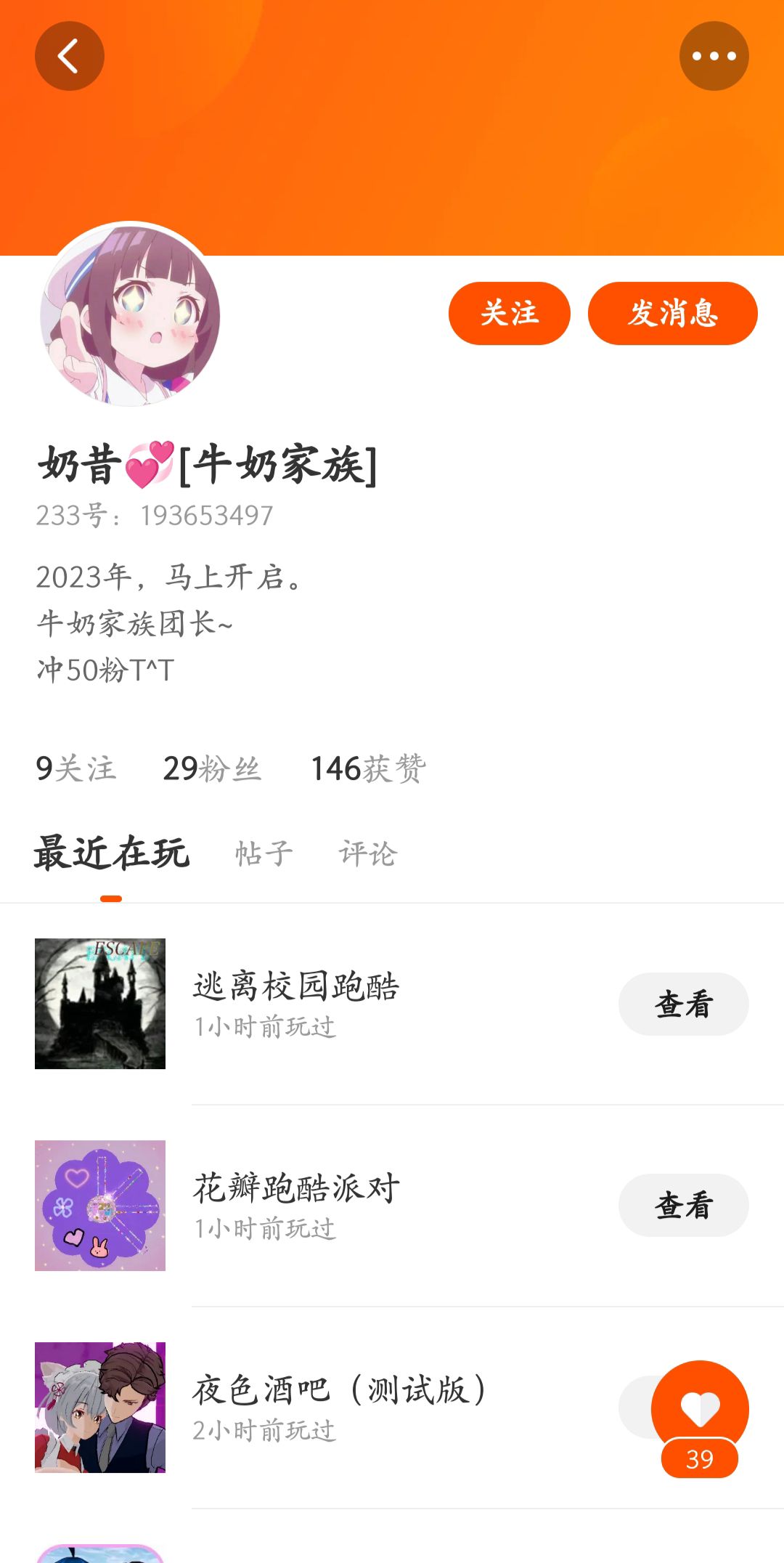Select the 最近在玩 tab
Image resolution: width=784 pixels, height=1563 pixels.
click(112, 853)
